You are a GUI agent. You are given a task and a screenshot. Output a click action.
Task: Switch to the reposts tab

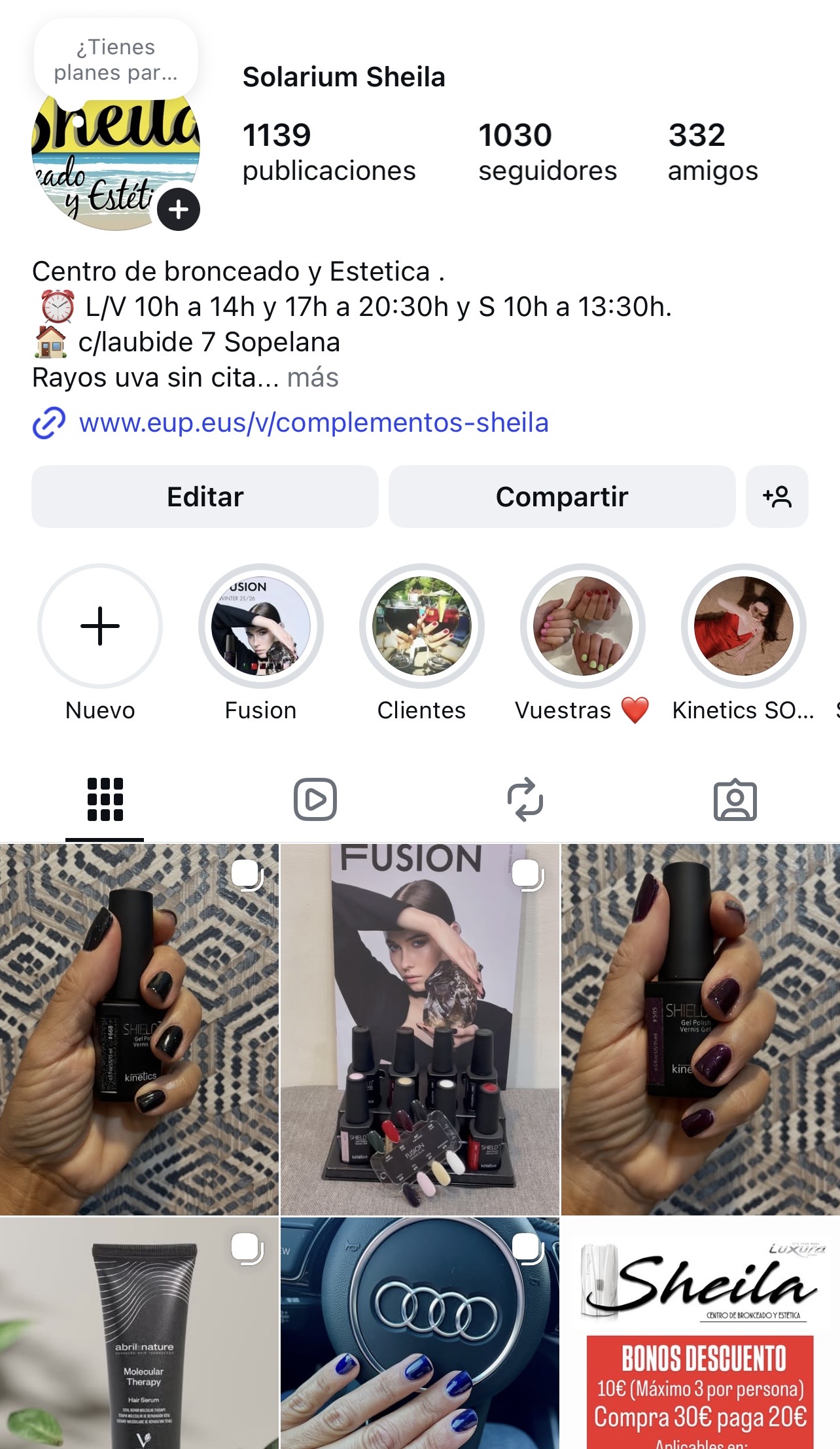pos(525,799)
